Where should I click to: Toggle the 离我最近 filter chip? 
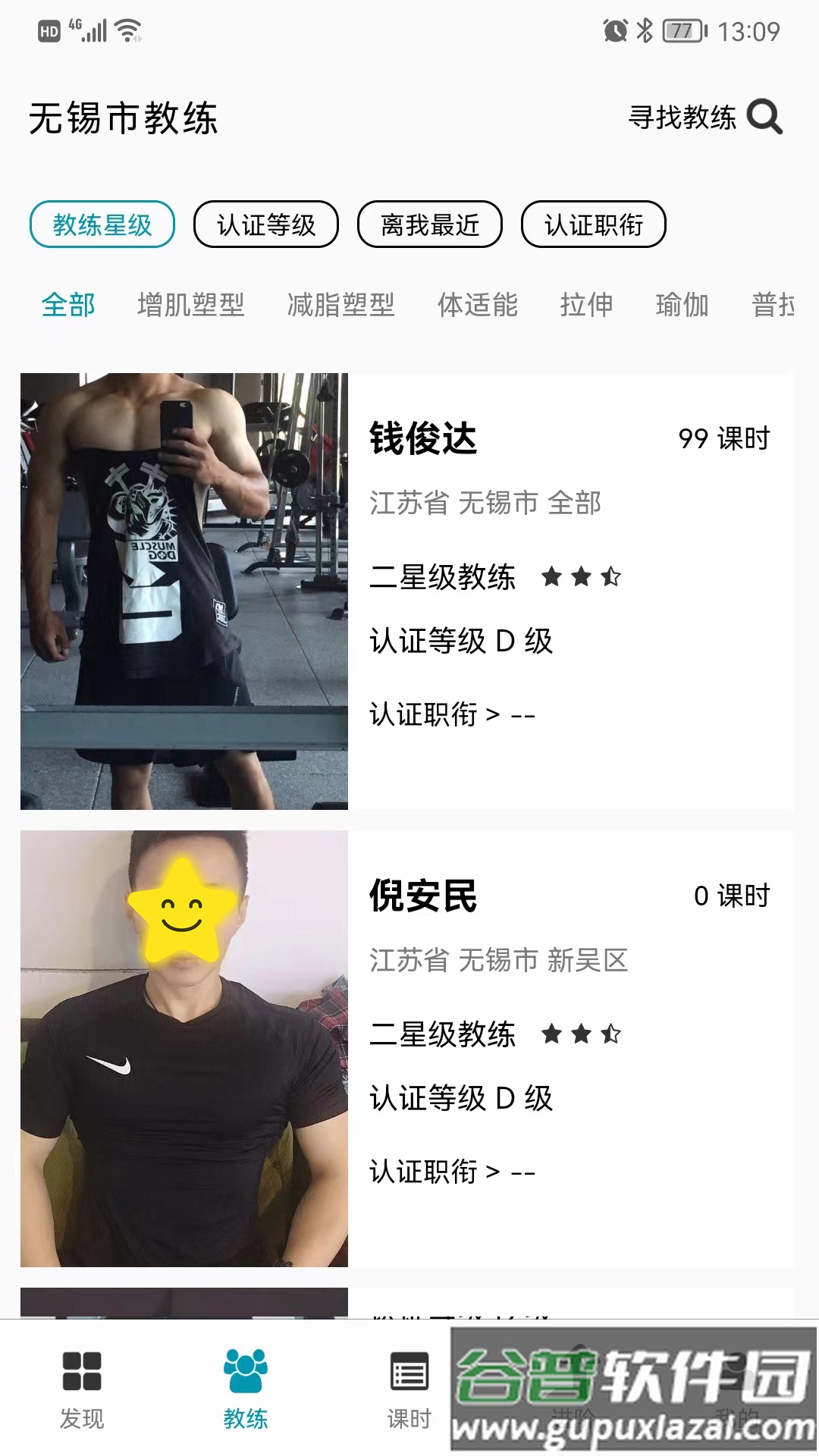click(428, 224)
